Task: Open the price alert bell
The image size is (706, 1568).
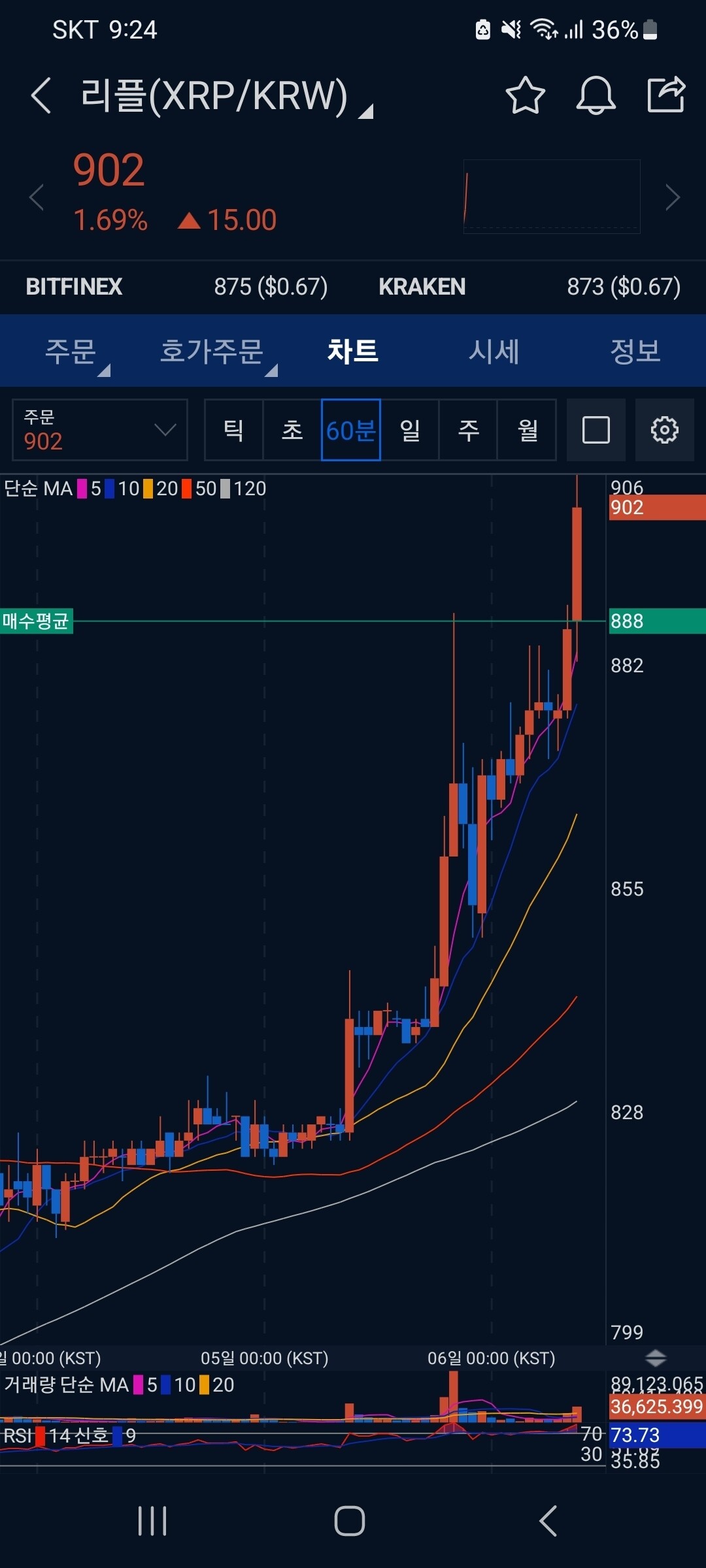Action: click(596, 95)
